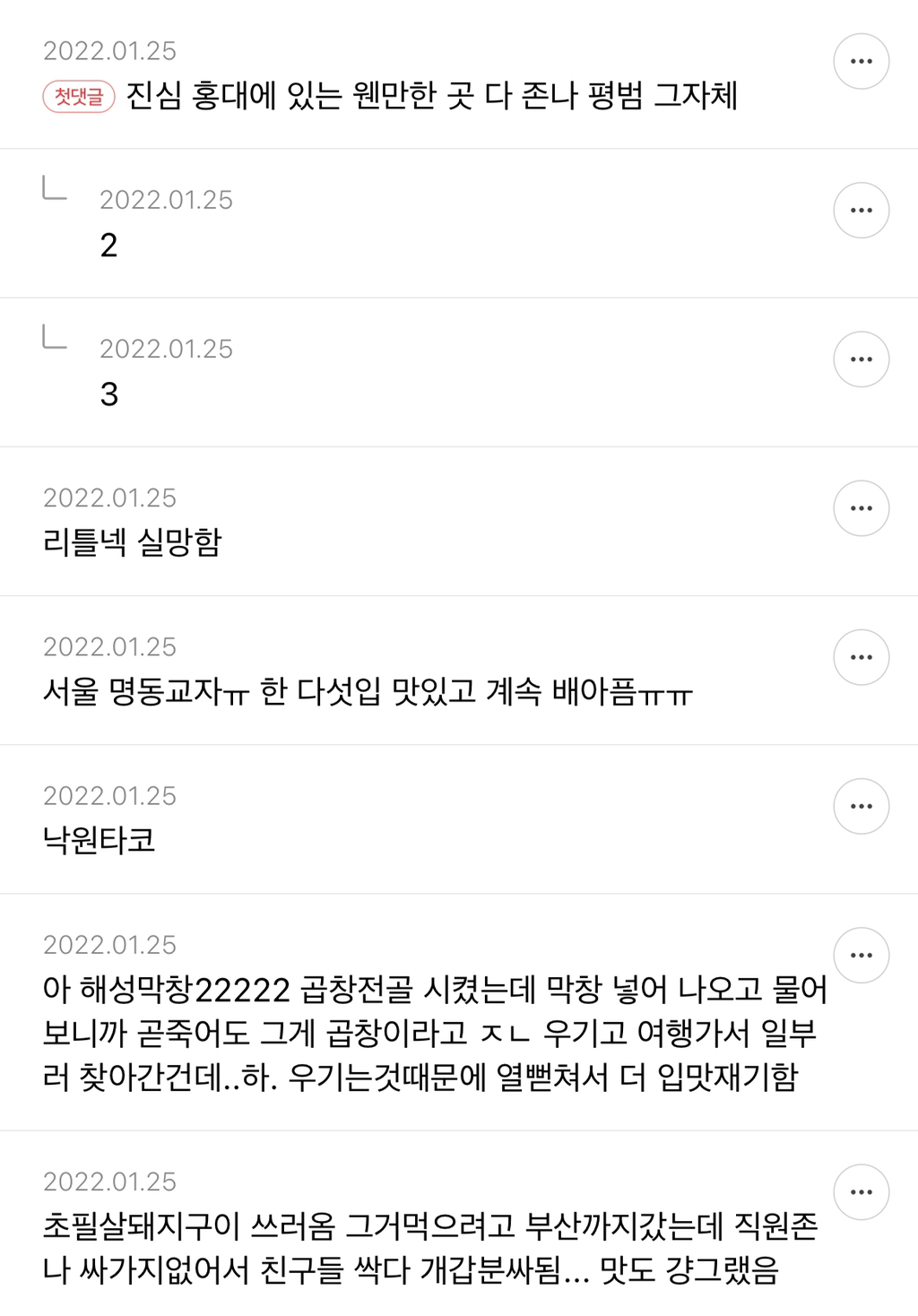Open more options for 서울 명동교자 comment

(x=861, y=657)
